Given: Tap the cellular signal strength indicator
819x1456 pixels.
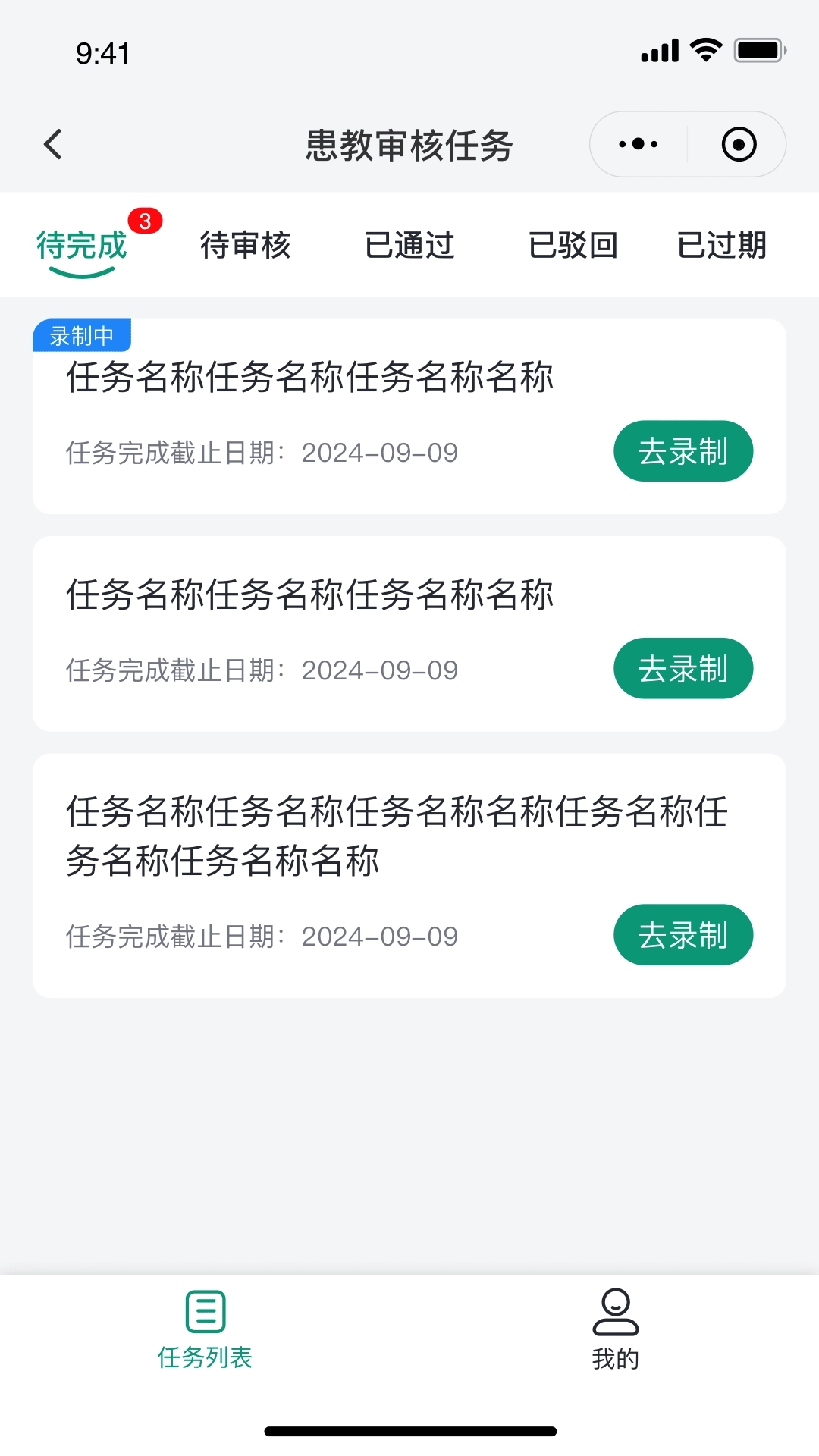Looking at the screenshot, I should [x=658, y=49].
